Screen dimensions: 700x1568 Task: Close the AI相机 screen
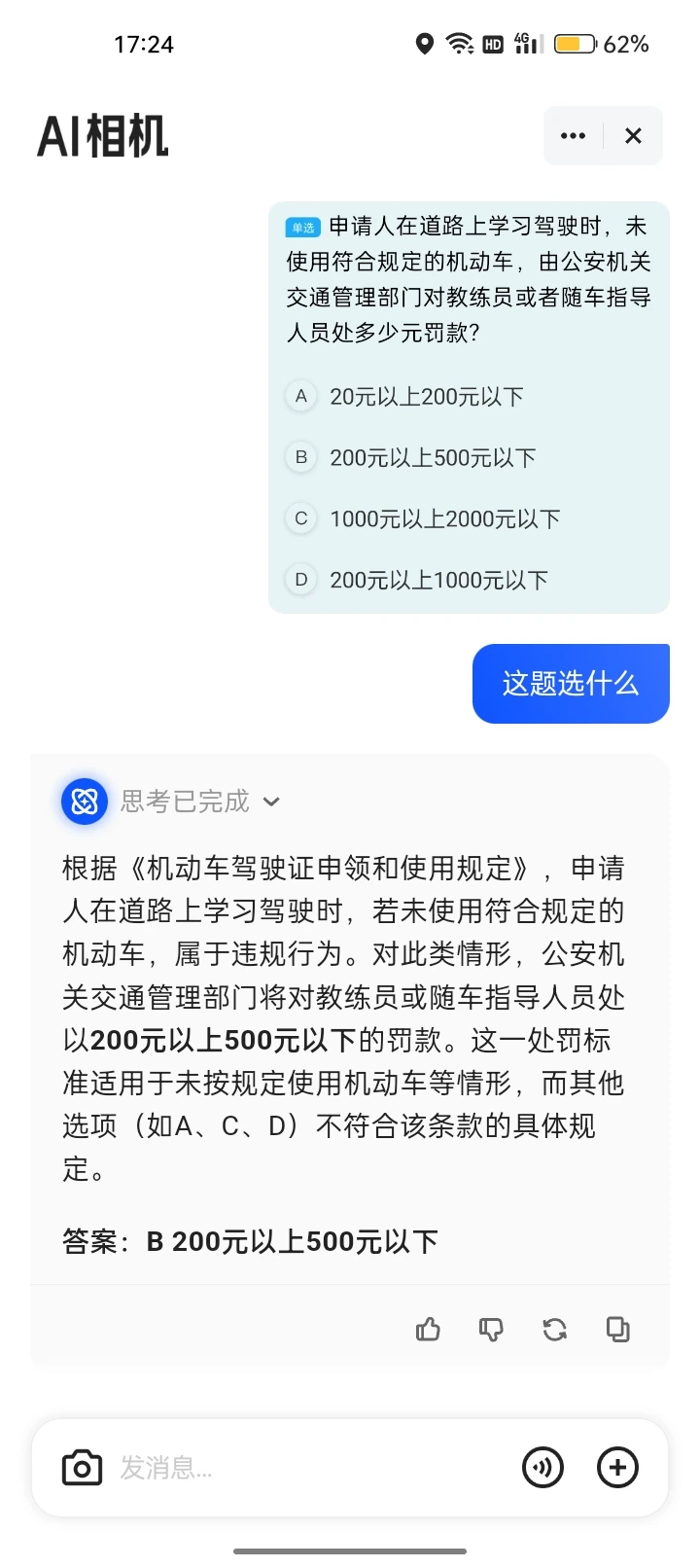633,136
